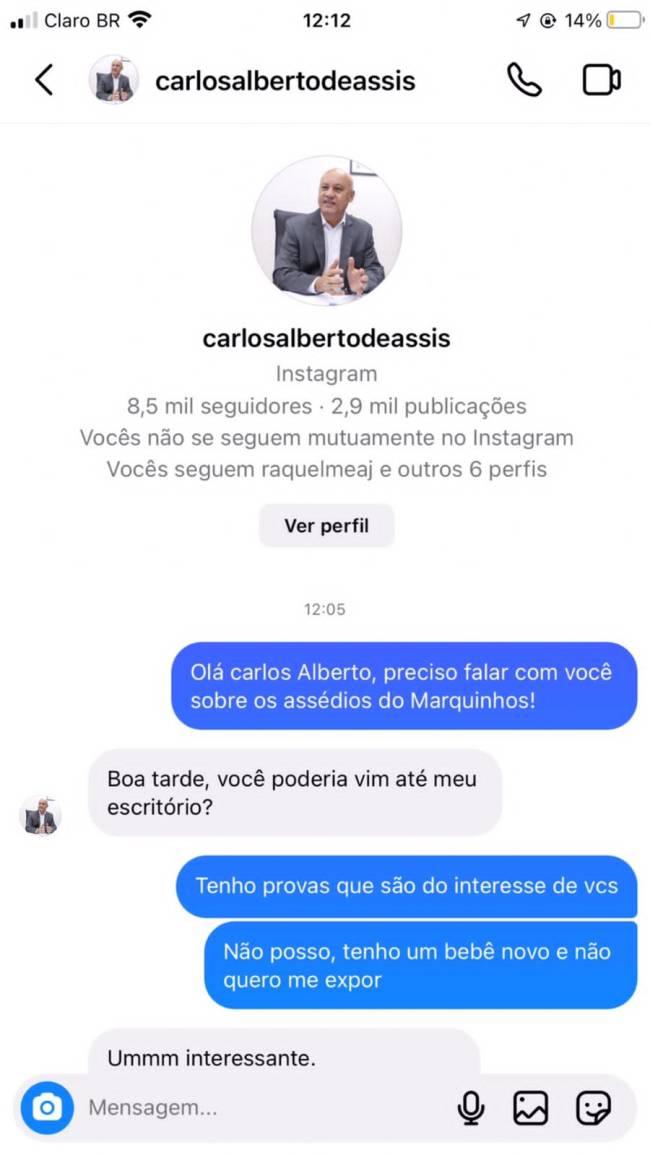Open carlosalbertodeassis header in top bar

(285, 80)
